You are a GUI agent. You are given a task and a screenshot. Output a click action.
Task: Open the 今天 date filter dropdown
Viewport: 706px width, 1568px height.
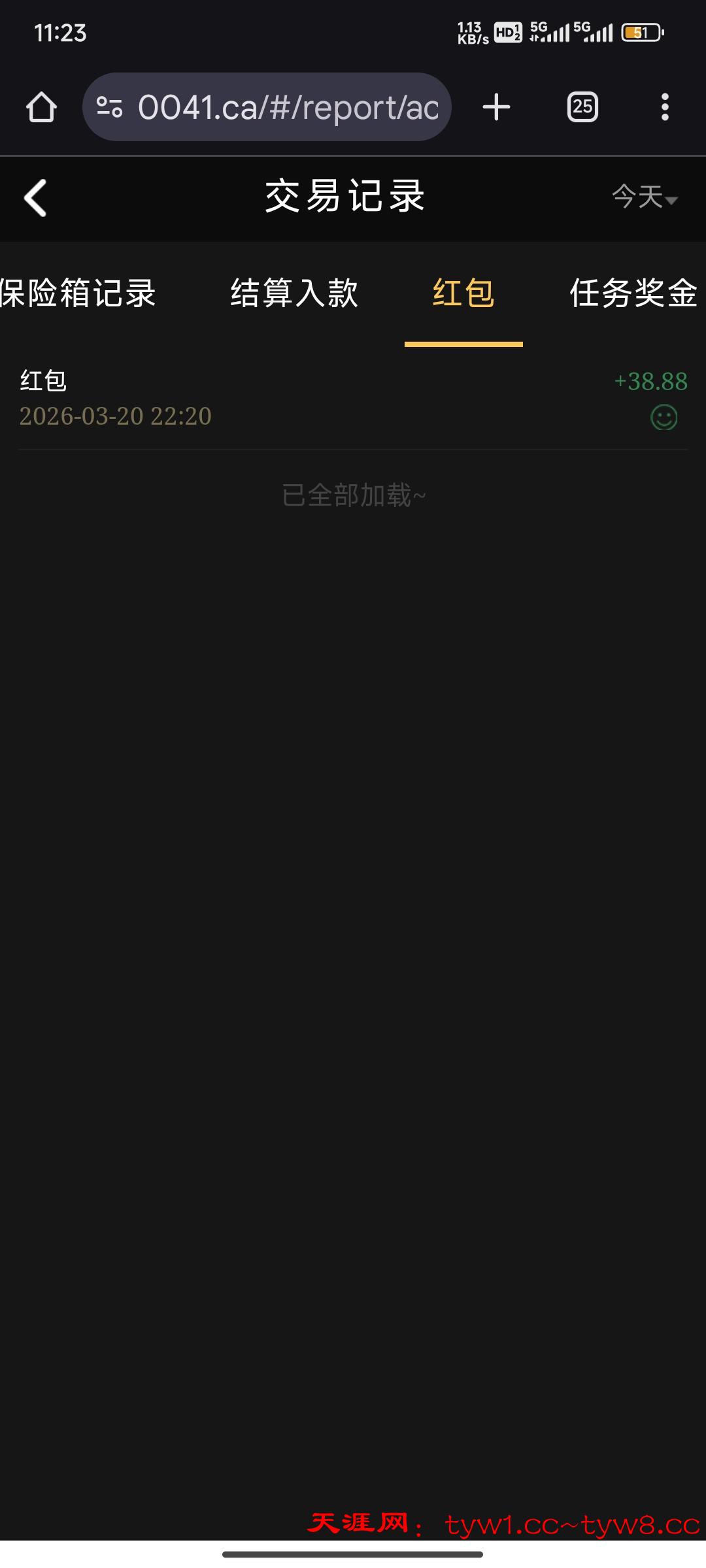click(x=645, y=197)
